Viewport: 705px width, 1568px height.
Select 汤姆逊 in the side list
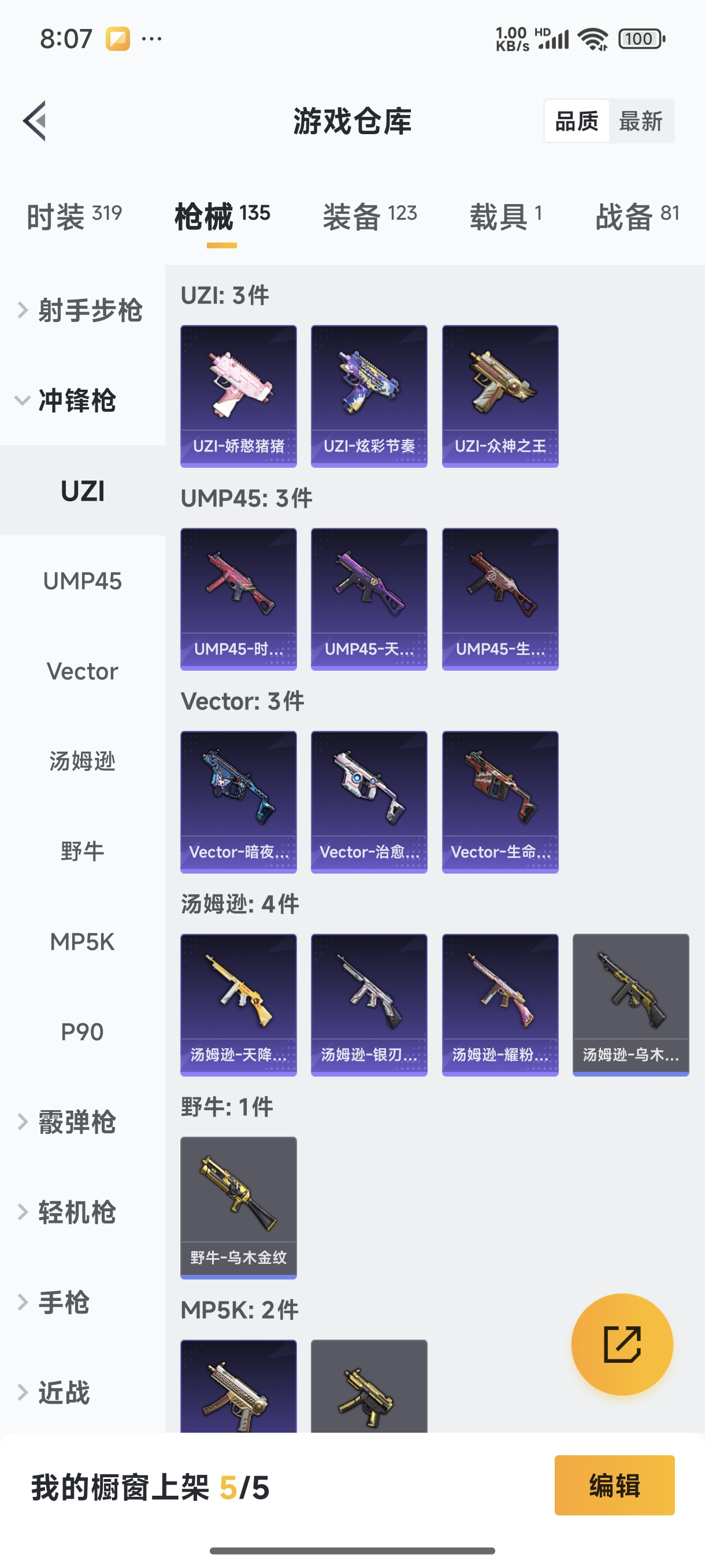[x=83, y=761]
